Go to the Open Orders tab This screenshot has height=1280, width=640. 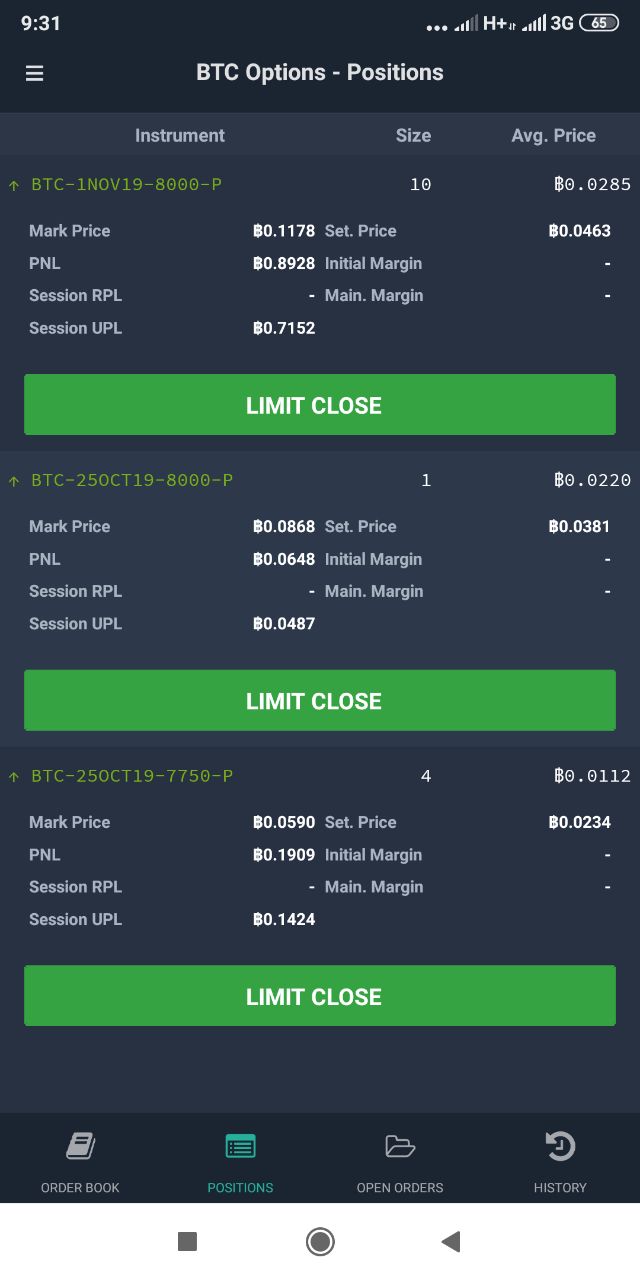click(400, 1160)
